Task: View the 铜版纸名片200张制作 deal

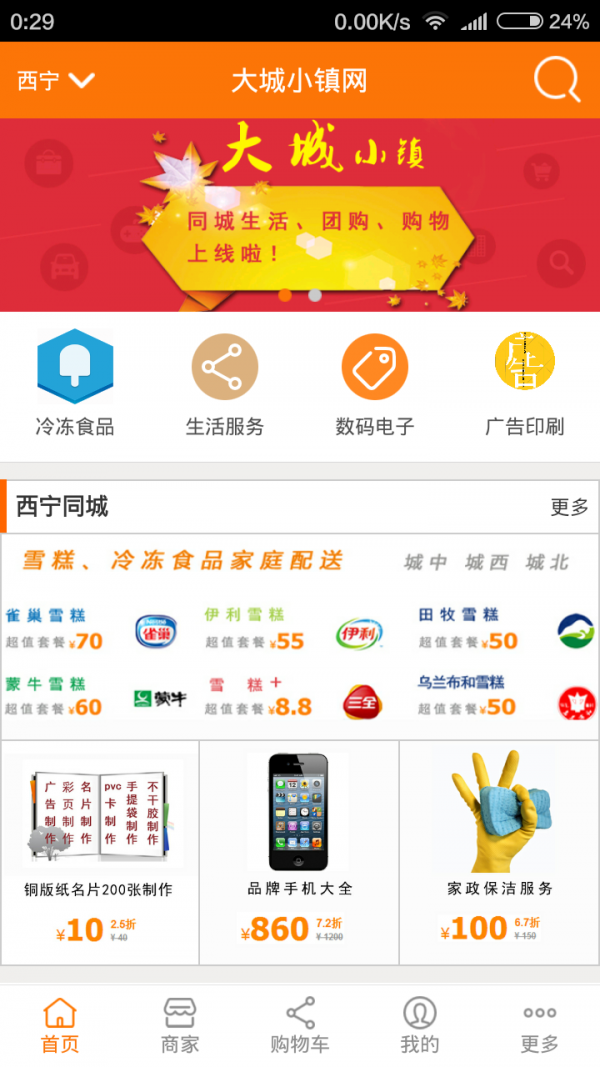Action: (100, 852)
